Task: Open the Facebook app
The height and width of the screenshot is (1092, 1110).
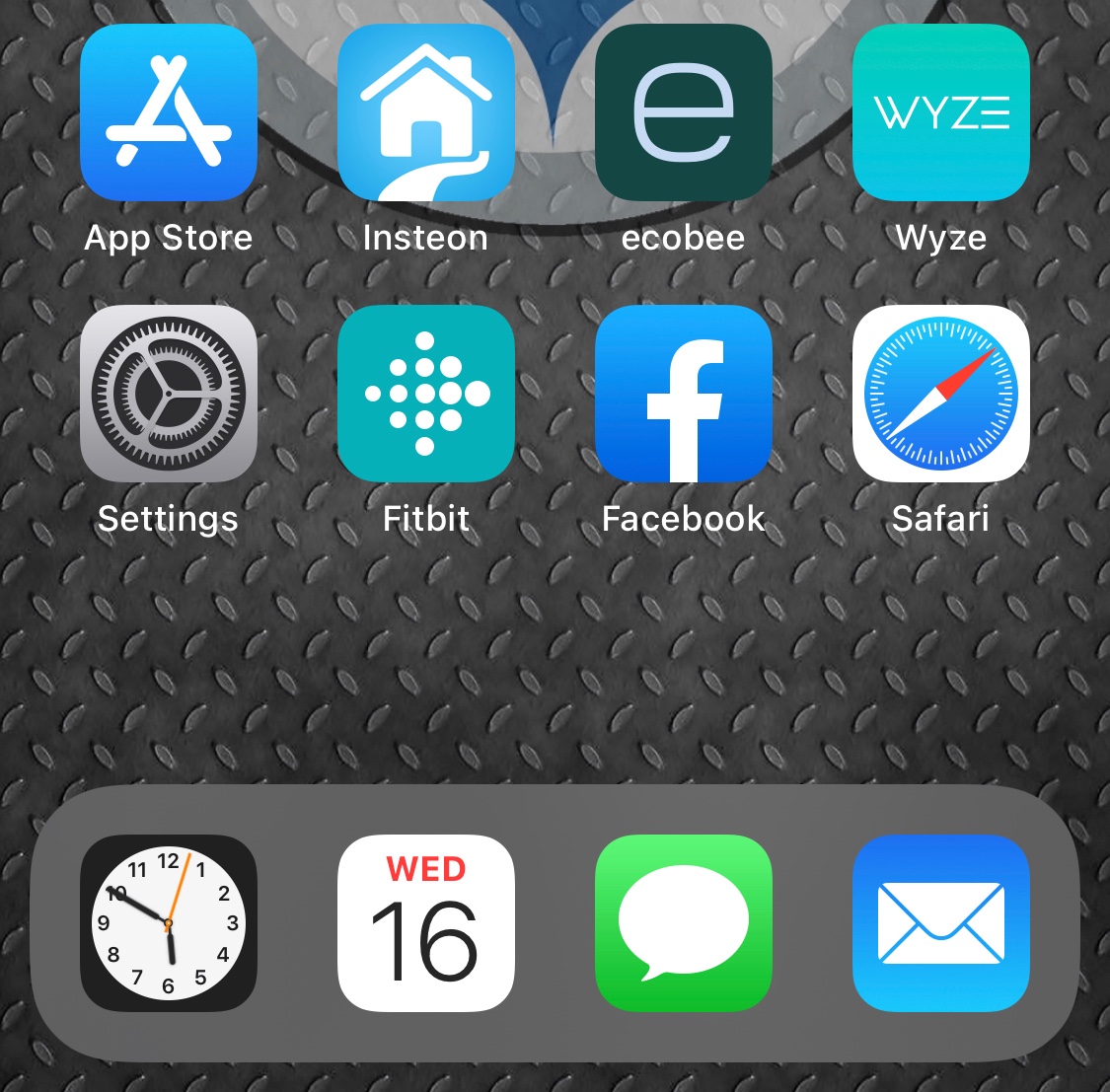Action: pyautogui.click(x=683, y=394)
